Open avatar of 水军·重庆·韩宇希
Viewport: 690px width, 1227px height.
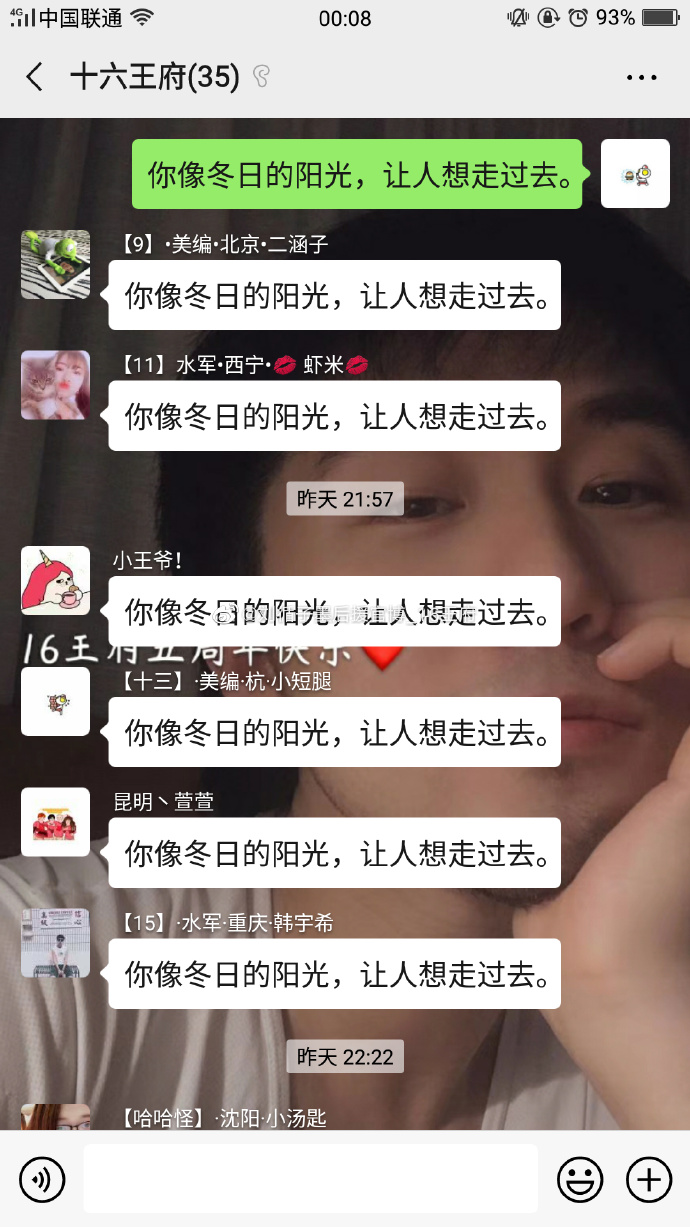click(56, 943)
